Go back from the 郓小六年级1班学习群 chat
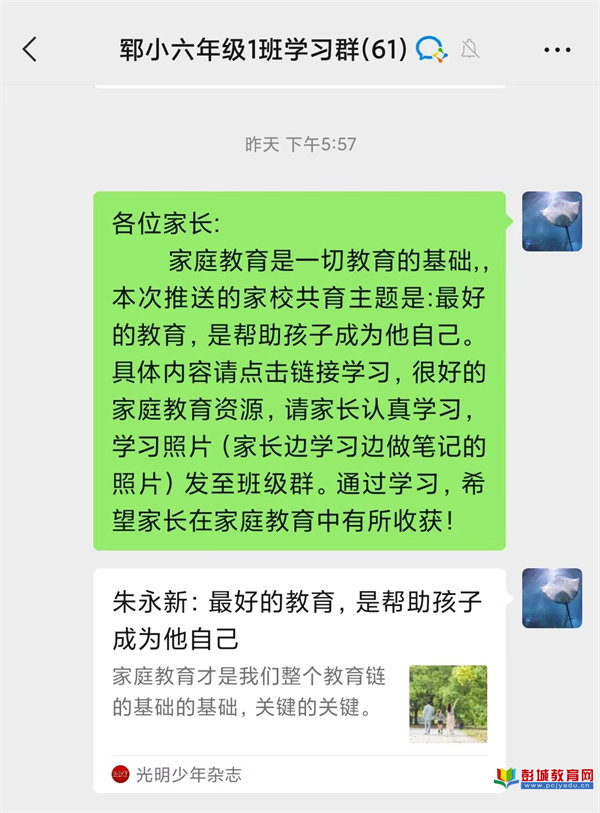Image resolution: width=600 pixels, height=813 pixels. click(x=30, y=49)
